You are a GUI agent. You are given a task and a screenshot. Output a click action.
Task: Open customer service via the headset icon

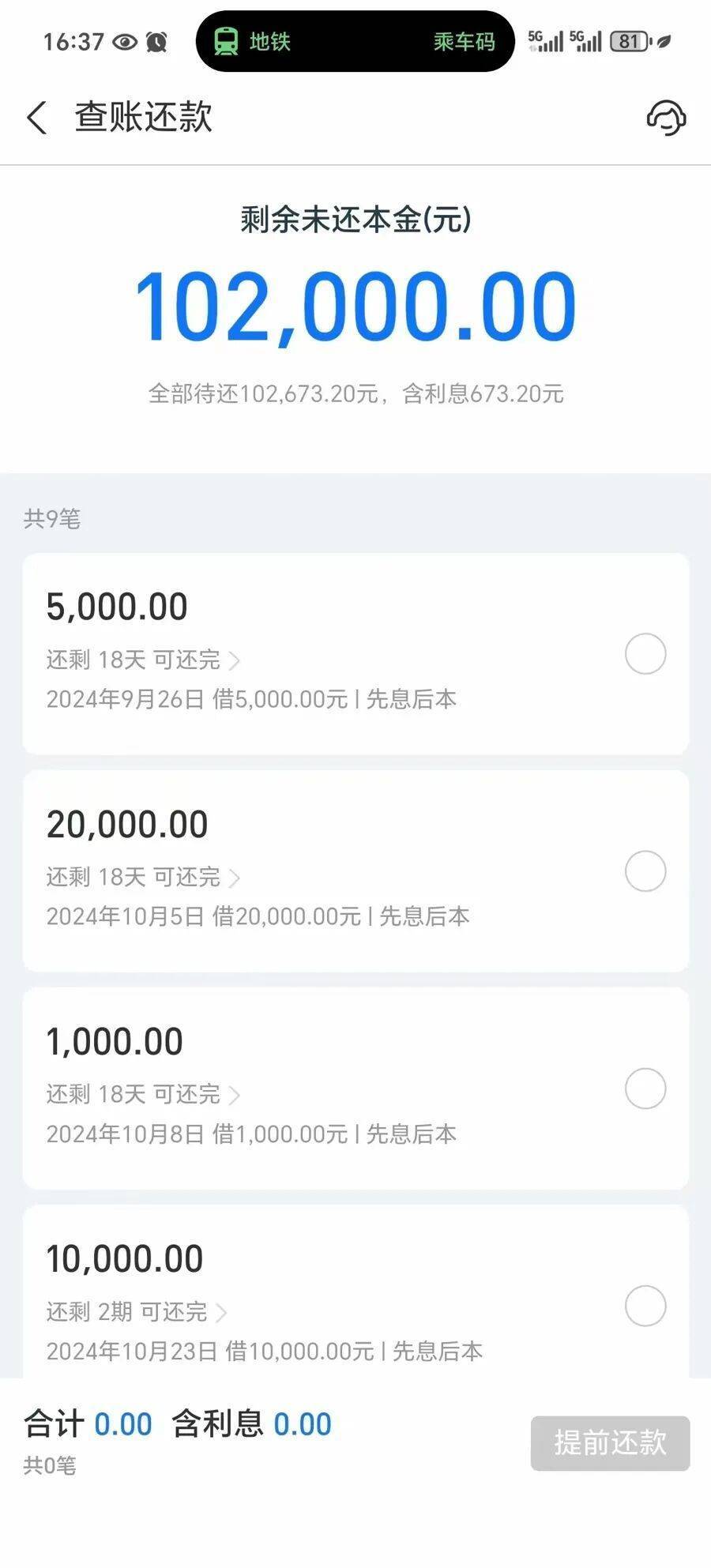665,117
